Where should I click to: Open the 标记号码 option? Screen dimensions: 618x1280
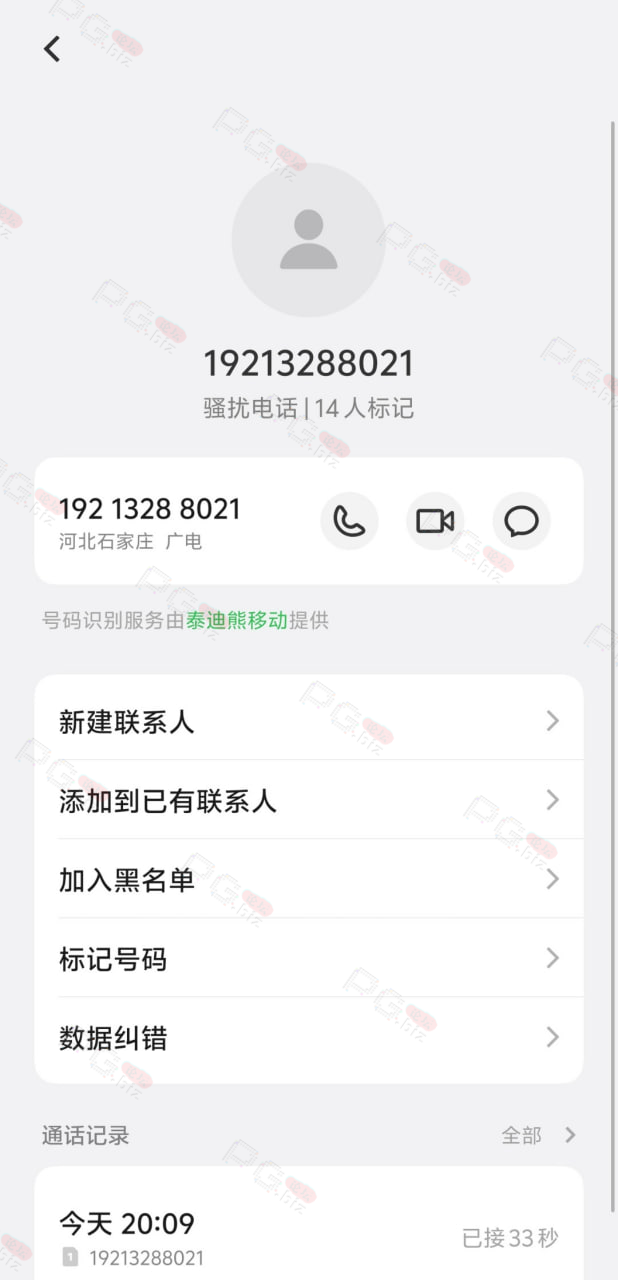pos(309,958)
